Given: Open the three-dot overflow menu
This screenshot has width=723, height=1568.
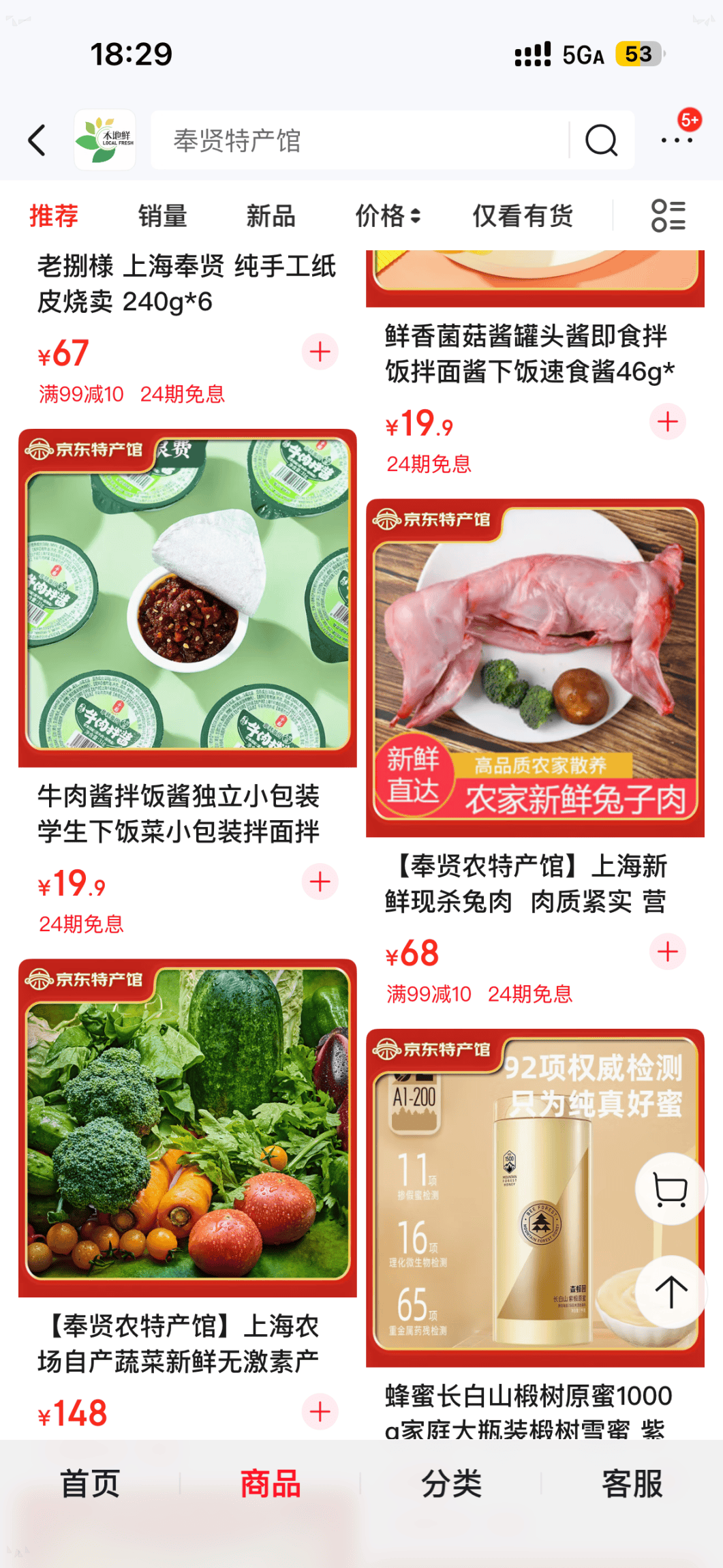Looking at the screenshot, I should point(677,140).
